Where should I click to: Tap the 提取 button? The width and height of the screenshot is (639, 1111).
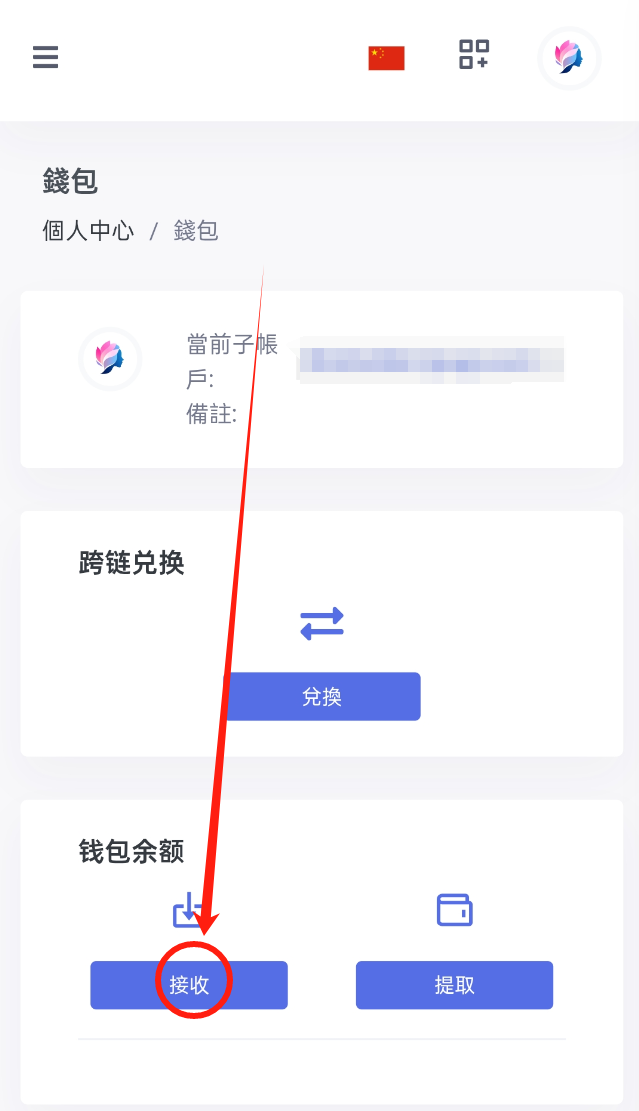(454, 985)
